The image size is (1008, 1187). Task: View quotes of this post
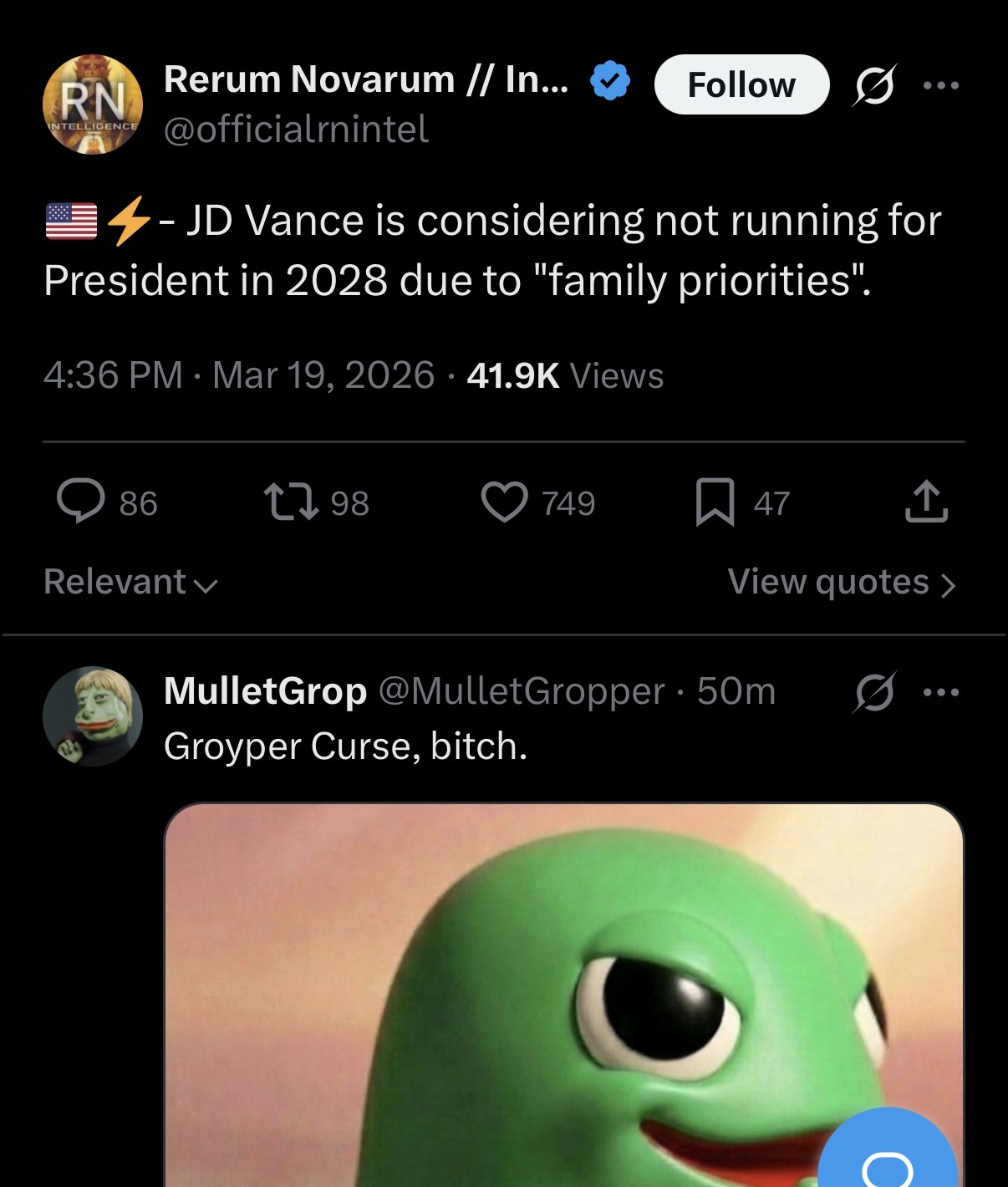pyautogui.click(x=841, y=582)
